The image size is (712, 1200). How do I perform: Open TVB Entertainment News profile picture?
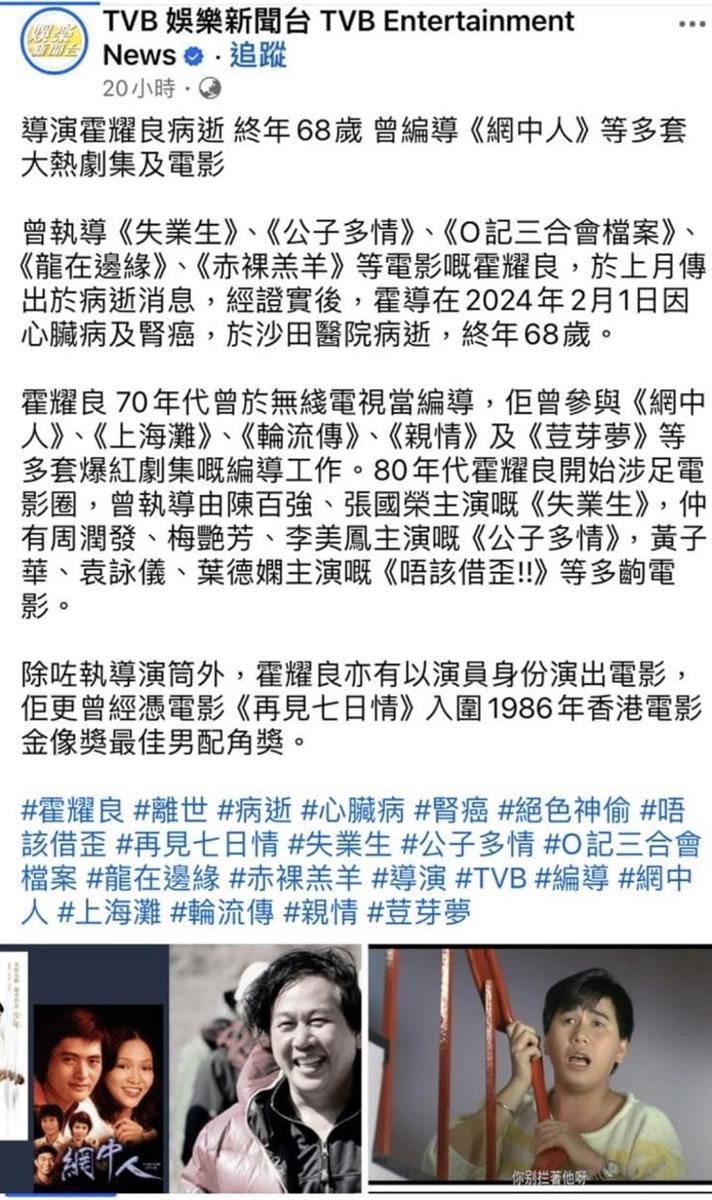54,40
